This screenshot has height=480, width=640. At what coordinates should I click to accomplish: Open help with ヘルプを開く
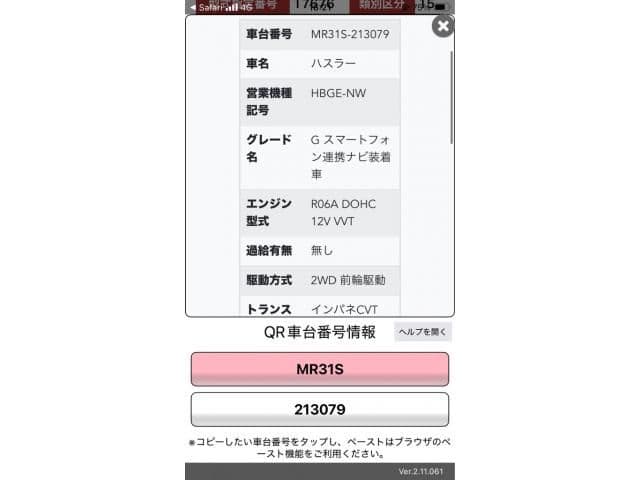pyautogui.click(x=423, y=332)
